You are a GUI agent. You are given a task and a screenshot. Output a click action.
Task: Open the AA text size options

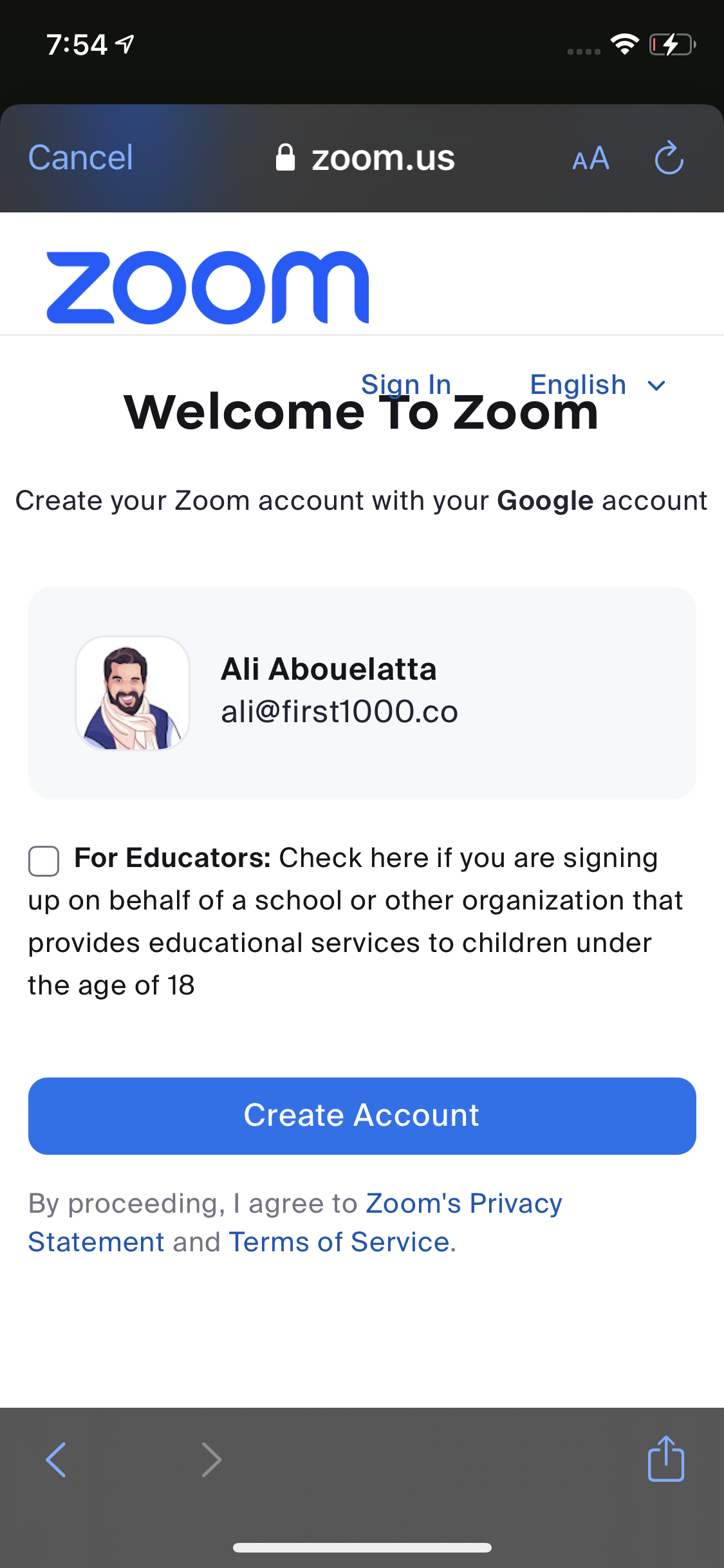click(591, 158)
